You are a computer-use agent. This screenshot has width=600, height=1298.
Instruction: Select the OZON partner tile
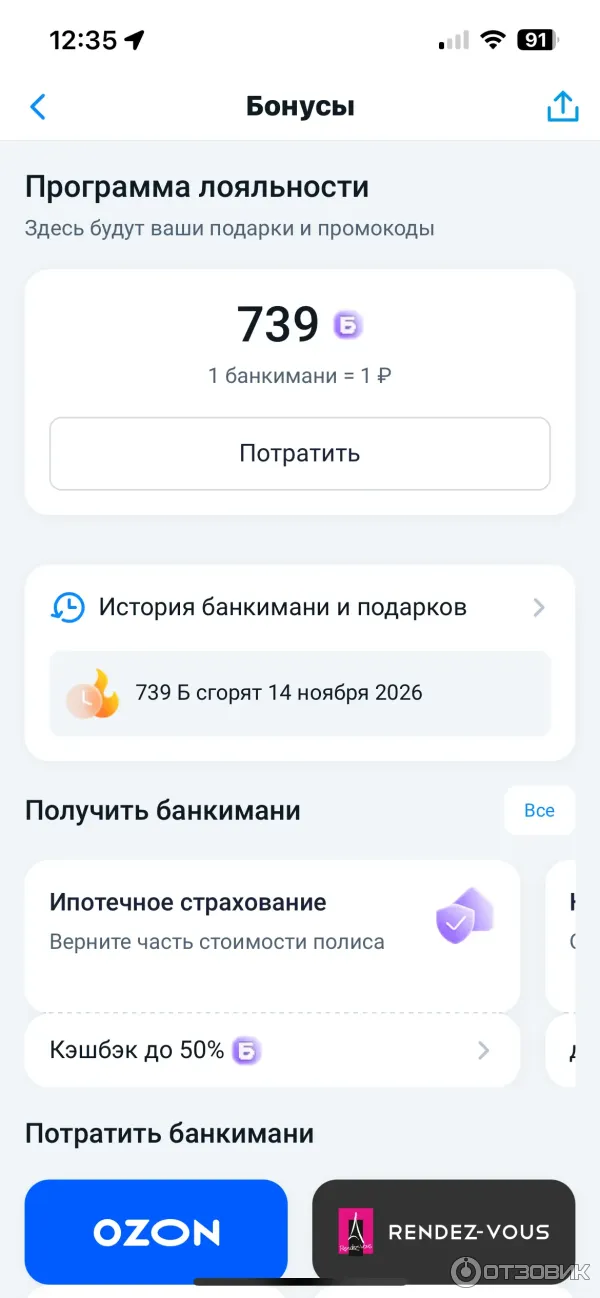click(x=156, y=1232)
